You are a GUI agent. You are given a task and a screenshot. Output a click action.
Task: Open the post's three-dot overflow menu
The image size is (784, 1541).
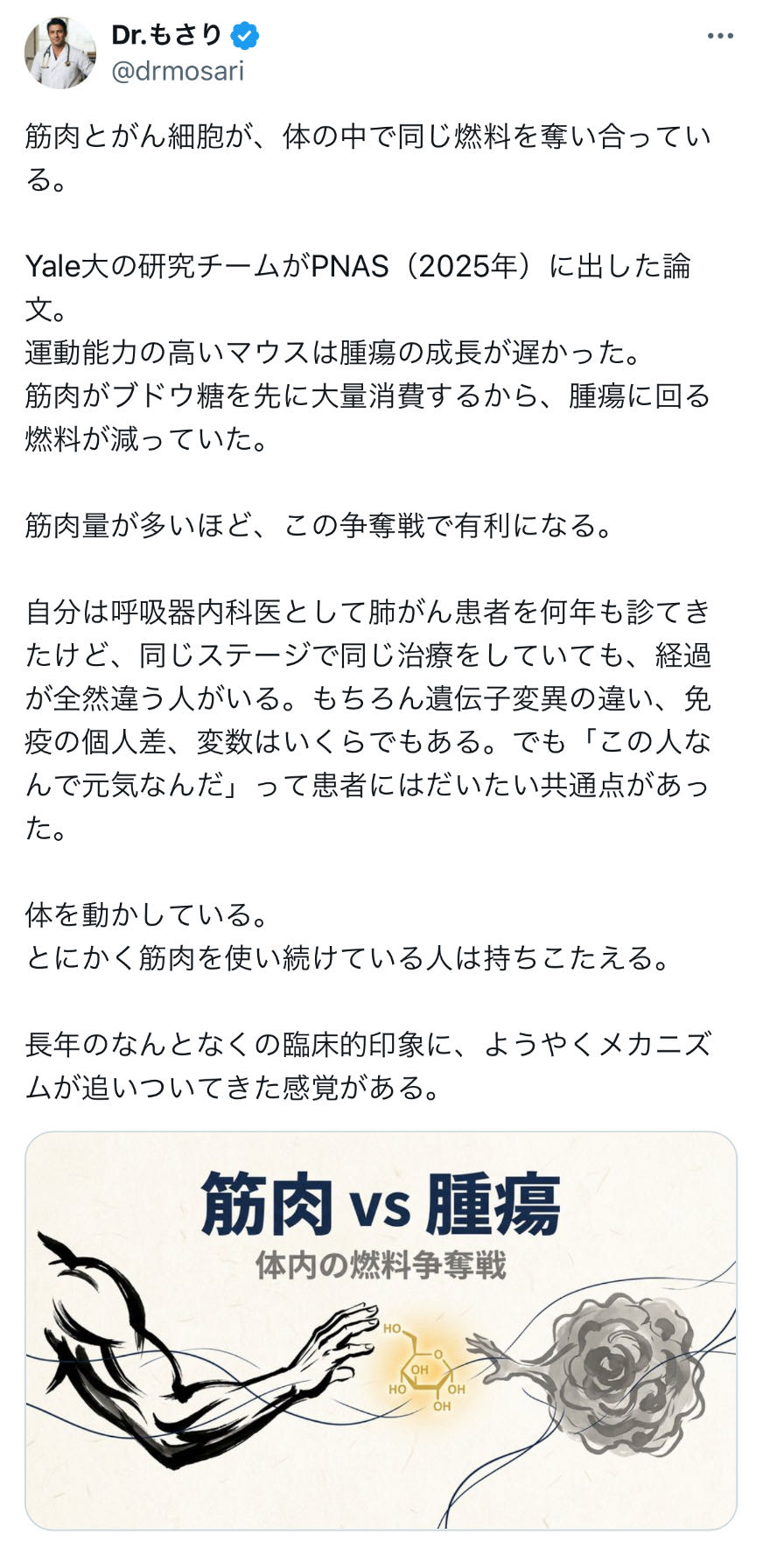click(x=719, y=37)
